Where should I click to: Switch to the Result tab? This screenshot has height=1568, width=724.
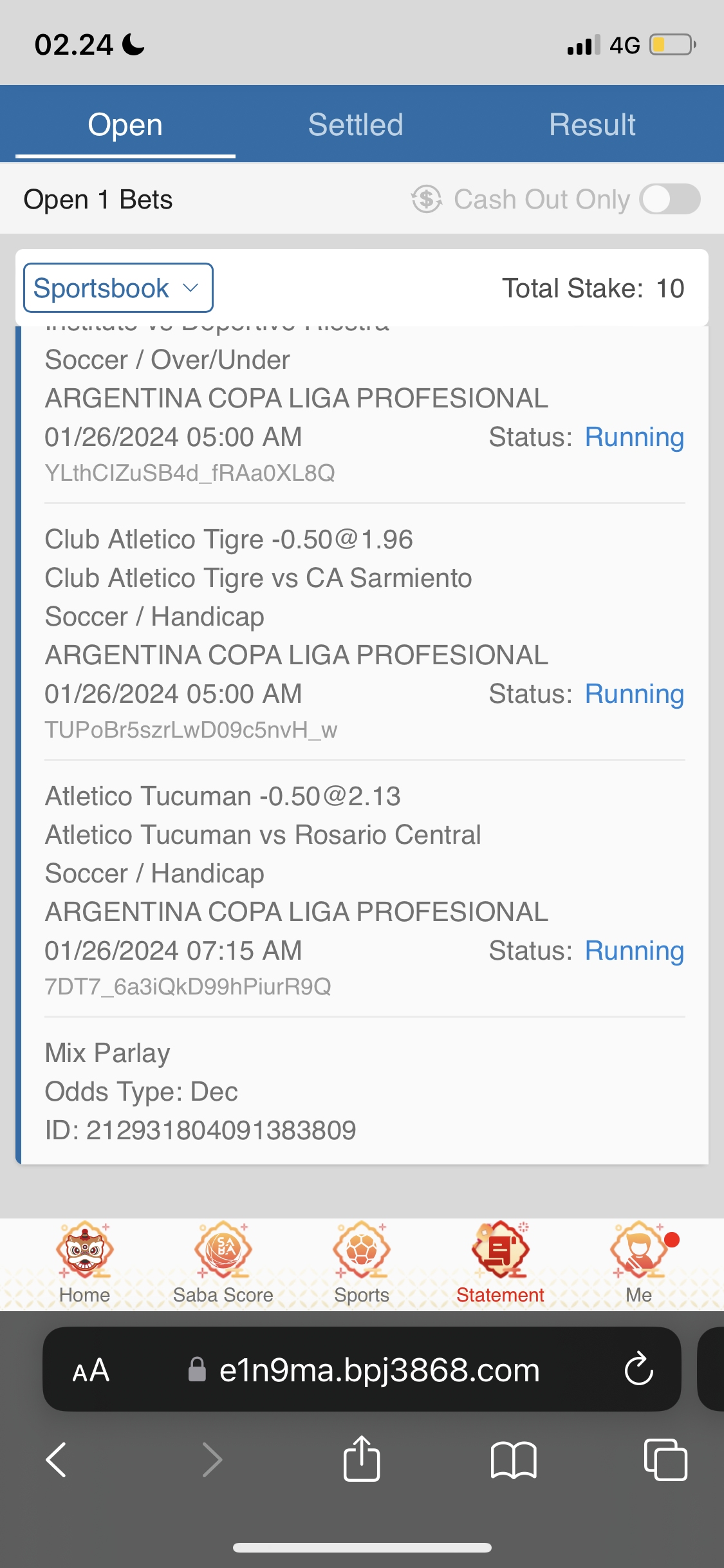592,125
